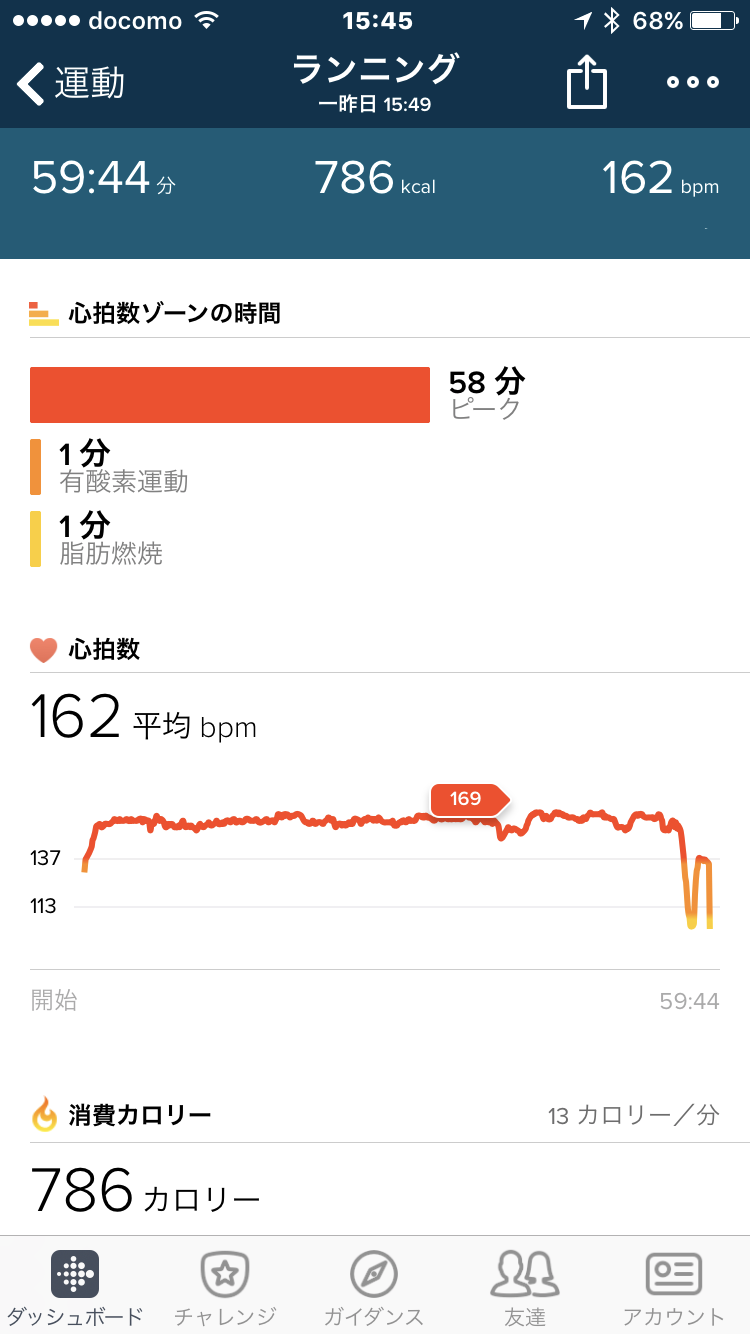Viewport: 750px width, 1334px height.
Task: Open the チャレンジ tab
Action: [x=225, y=1289]
